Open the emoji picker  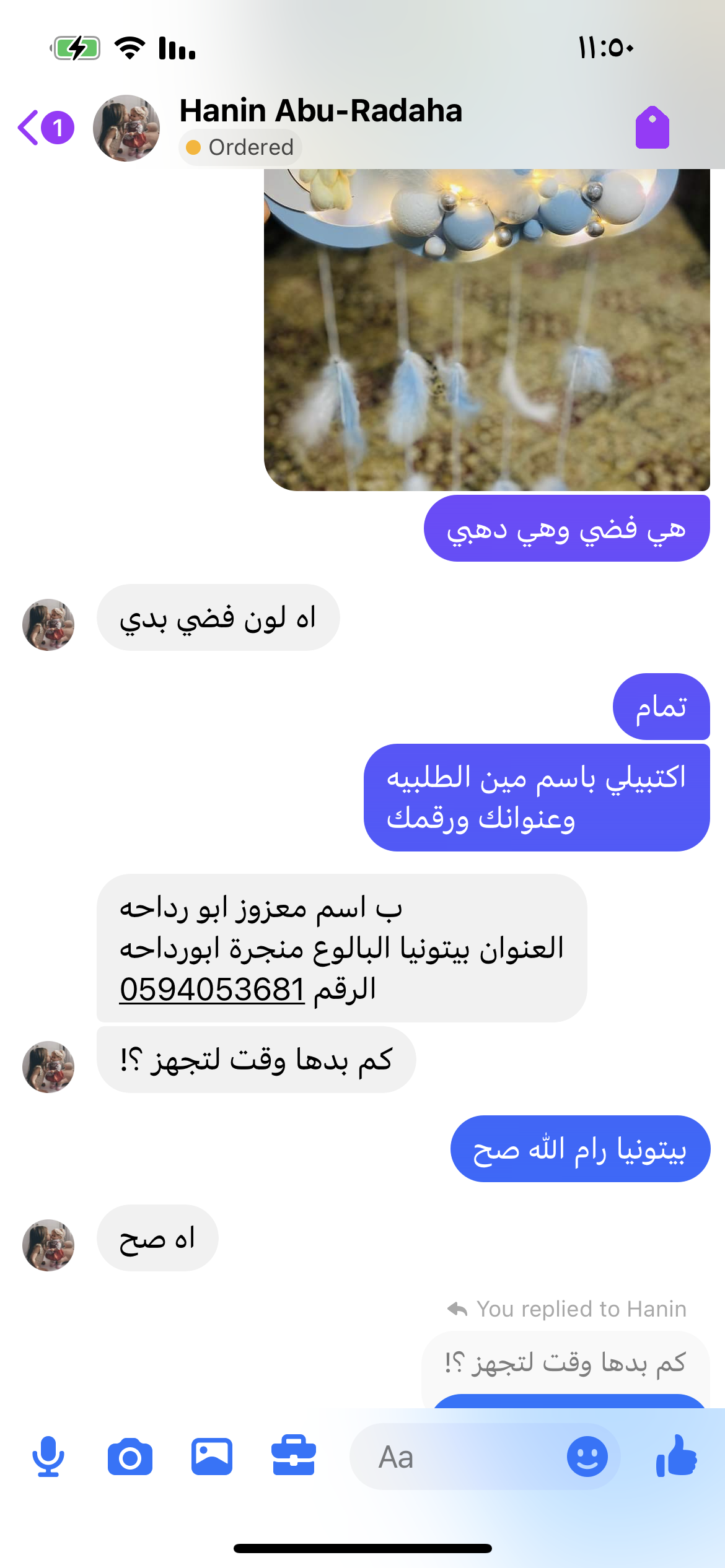coord(587,1457)
